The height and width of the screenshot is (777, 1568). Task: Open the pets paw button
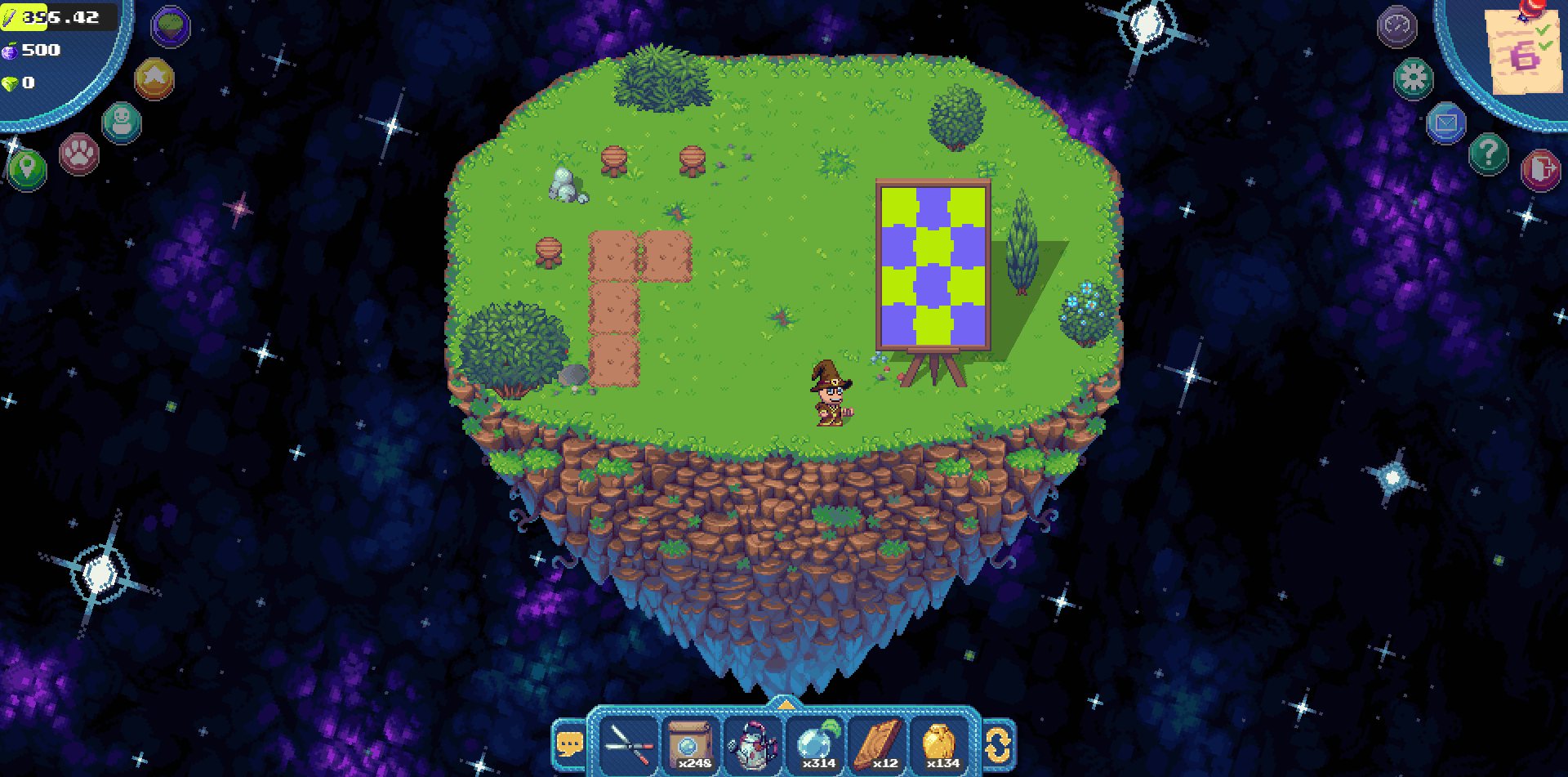tap(79, 154)
